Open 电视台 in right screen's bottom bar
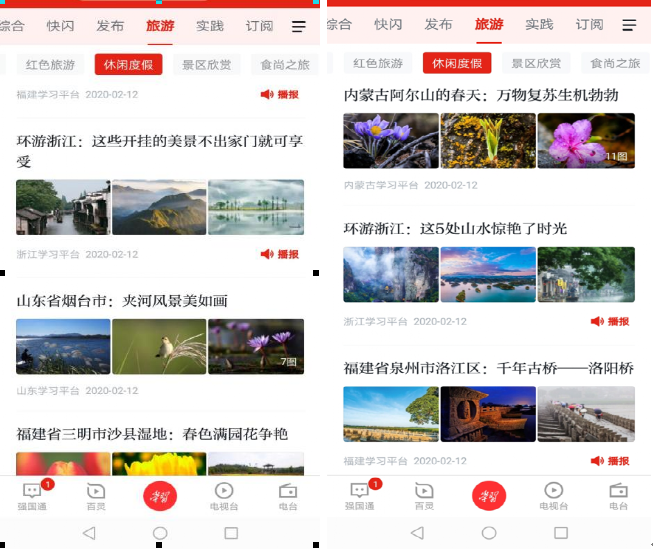Image resolution: width=653 pixels, height=549 pixels. point(553,496)
